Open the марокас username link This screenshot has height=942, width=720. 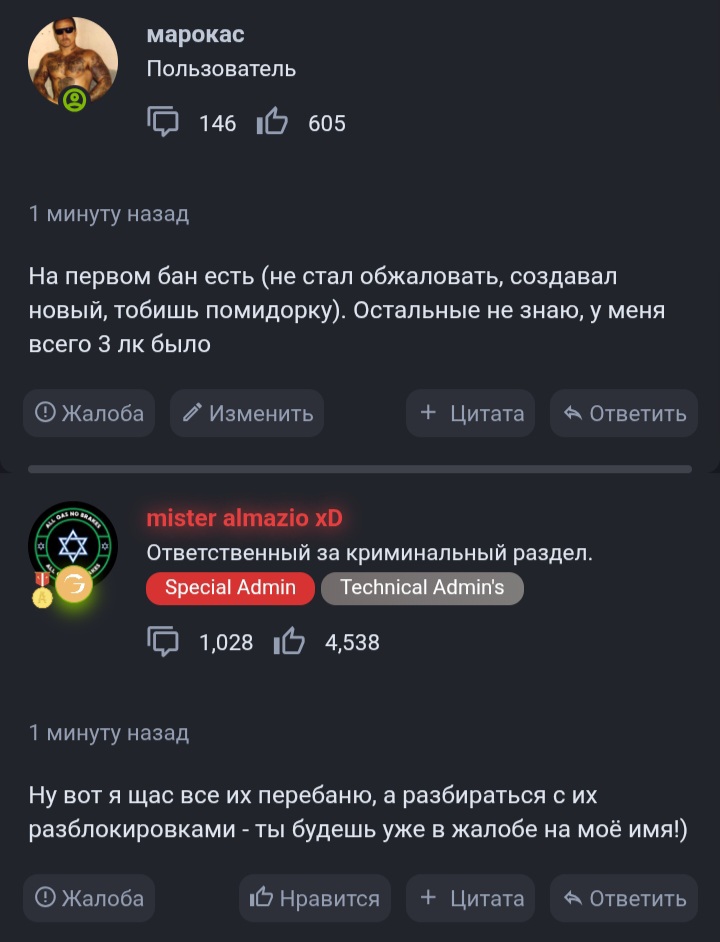click(x=195, y=35)
